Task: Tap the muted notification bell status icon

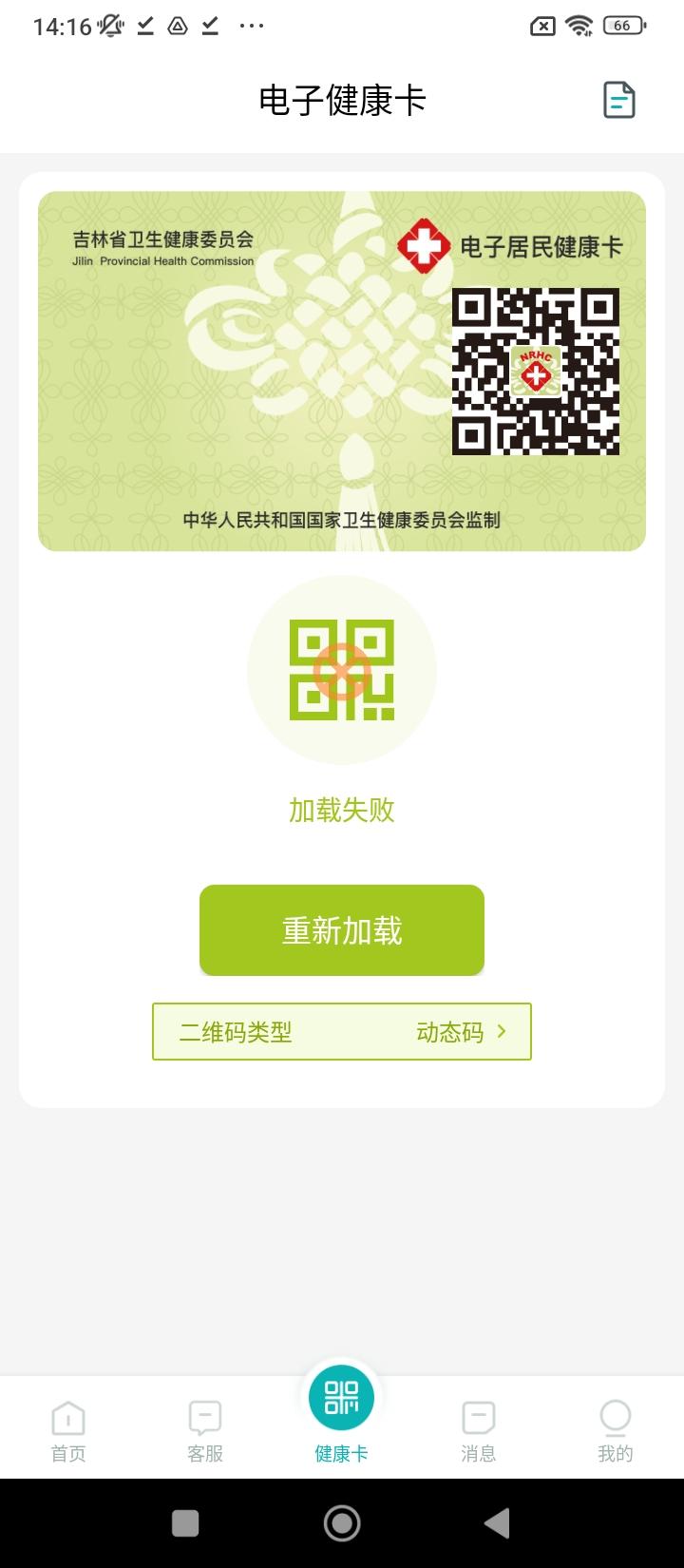Action: point(108,26)
